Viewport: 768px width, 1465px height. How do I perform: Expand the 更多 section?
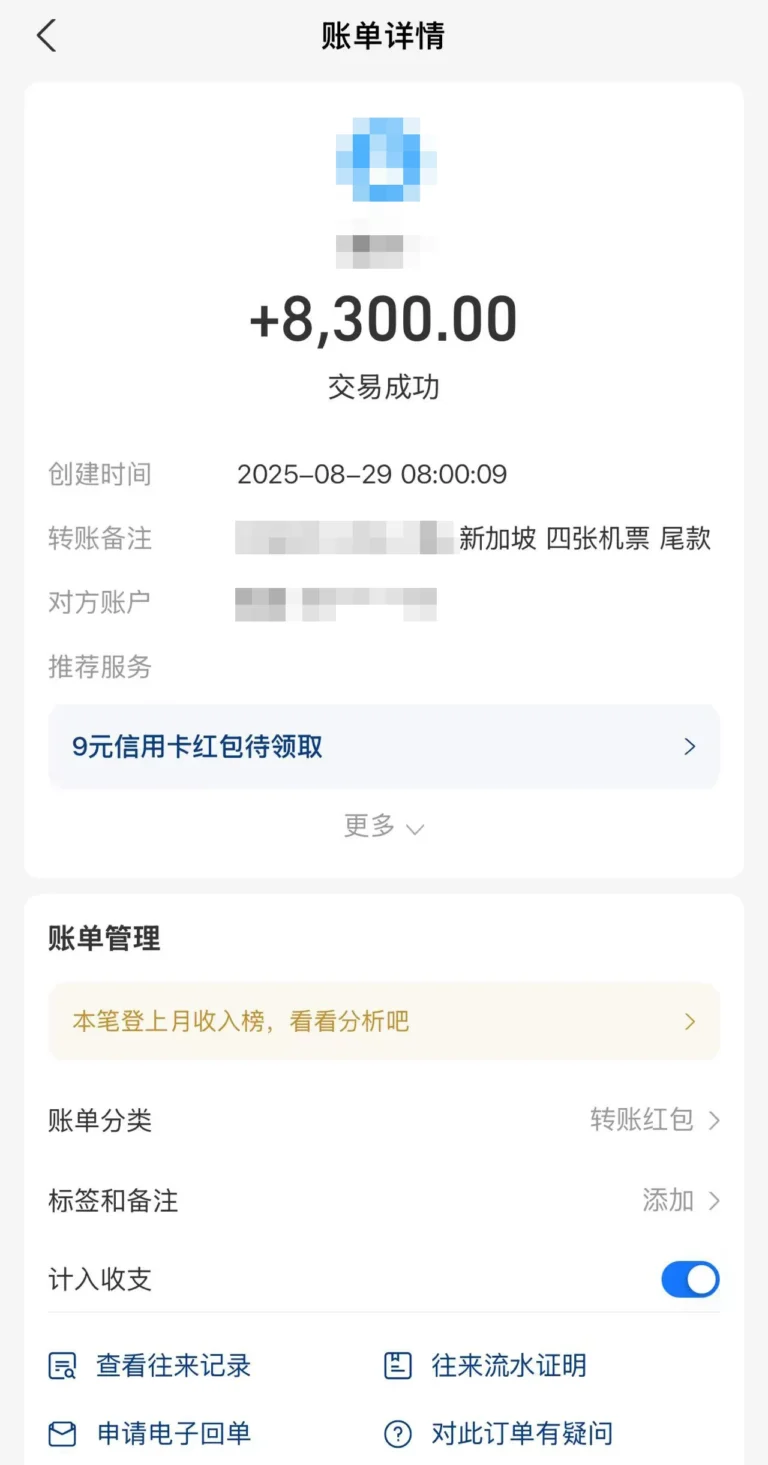[384, 827]
